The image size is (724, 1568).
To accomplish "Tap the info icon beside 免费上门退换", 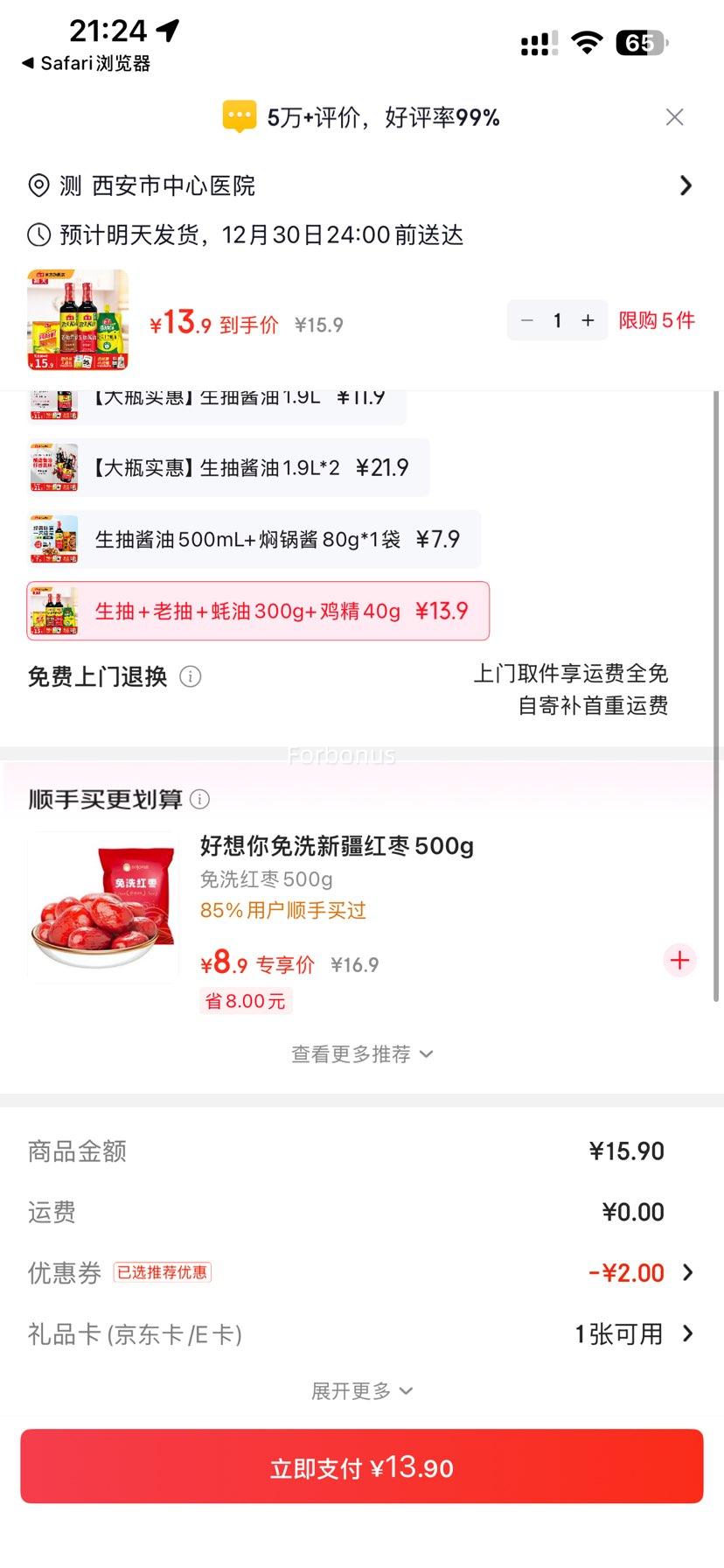I will coord(191,676).
